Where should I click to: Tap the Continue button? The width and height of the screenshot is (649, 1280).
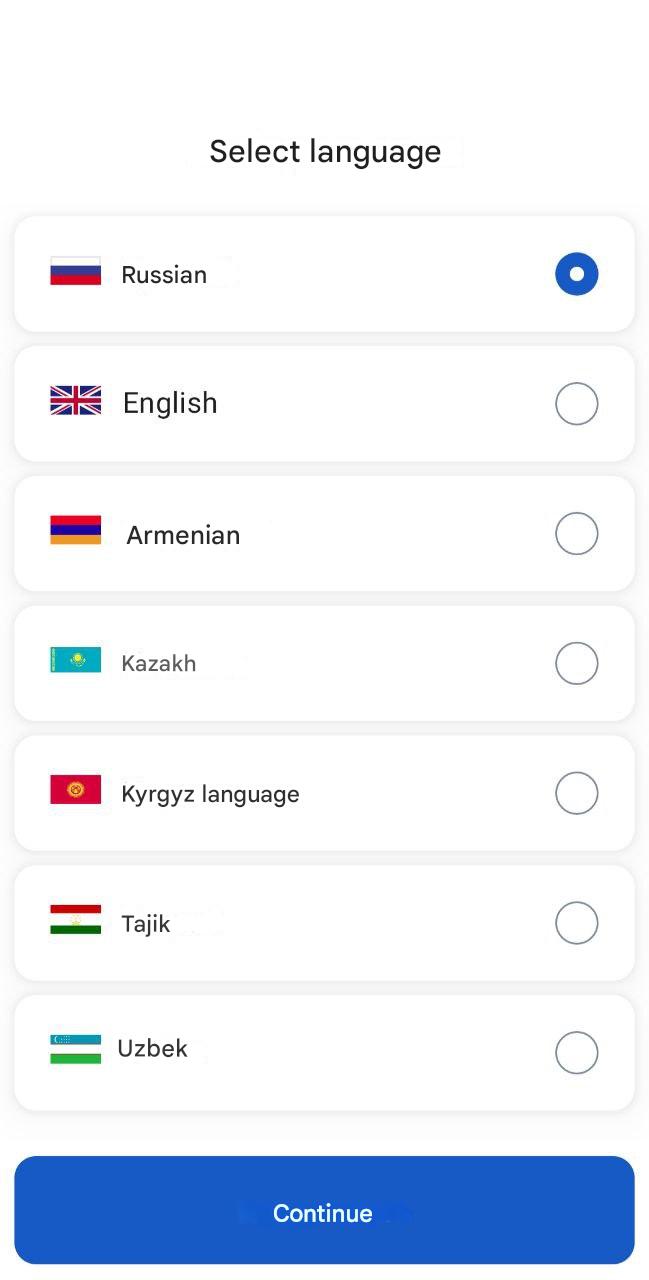pyautogui.click(x=324, y=1211)
